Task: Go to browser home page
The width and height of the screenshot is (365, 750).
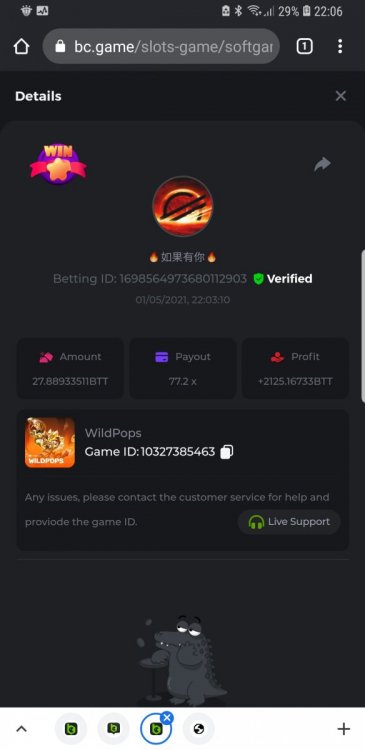Action: coord(22,46)
